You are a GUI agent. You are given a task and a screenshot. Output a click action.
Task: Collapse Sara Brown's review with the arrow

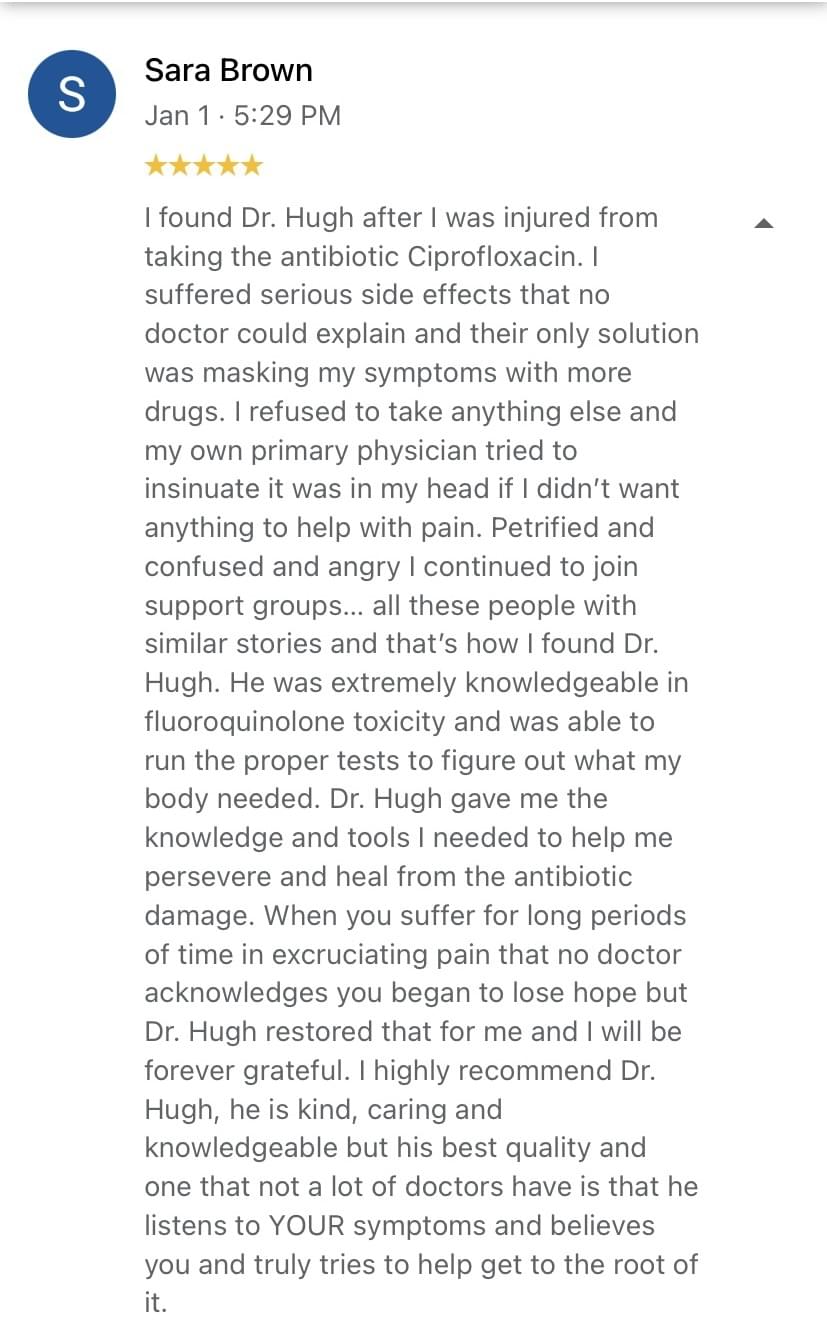coord(764,223)
